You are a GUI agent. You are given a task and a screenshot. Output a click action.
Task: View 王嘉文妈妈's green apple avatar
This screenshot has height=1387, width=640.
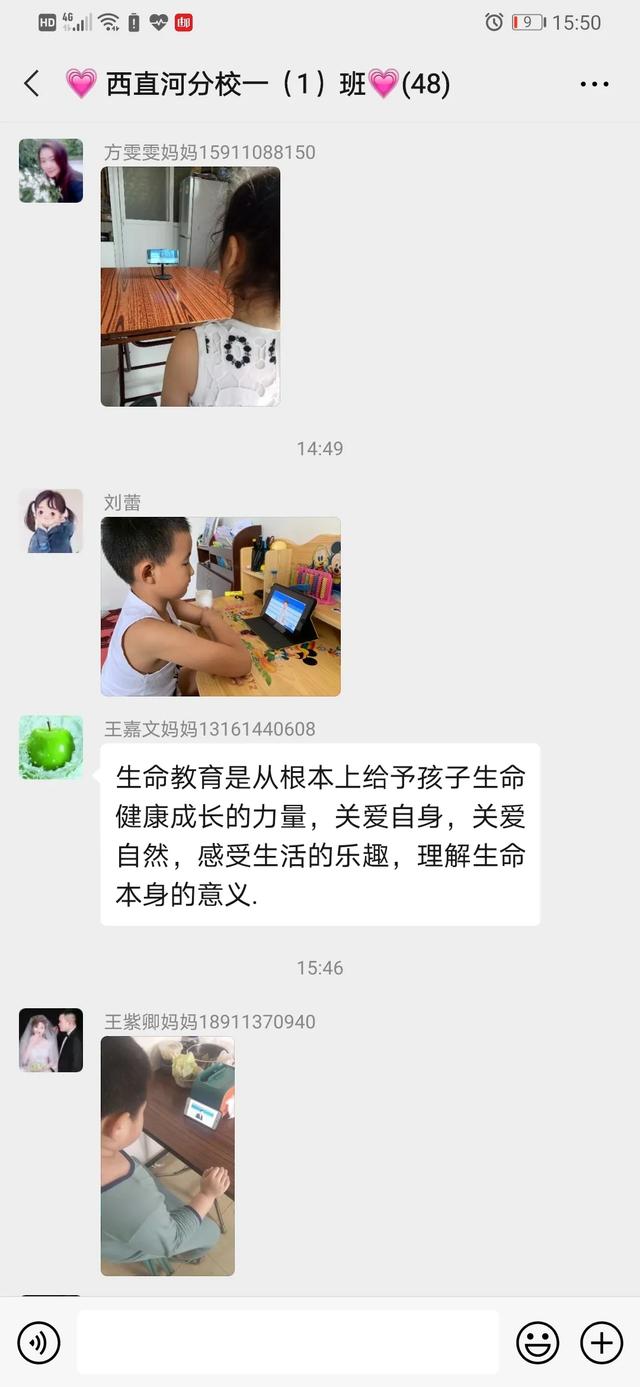point(51,747)
